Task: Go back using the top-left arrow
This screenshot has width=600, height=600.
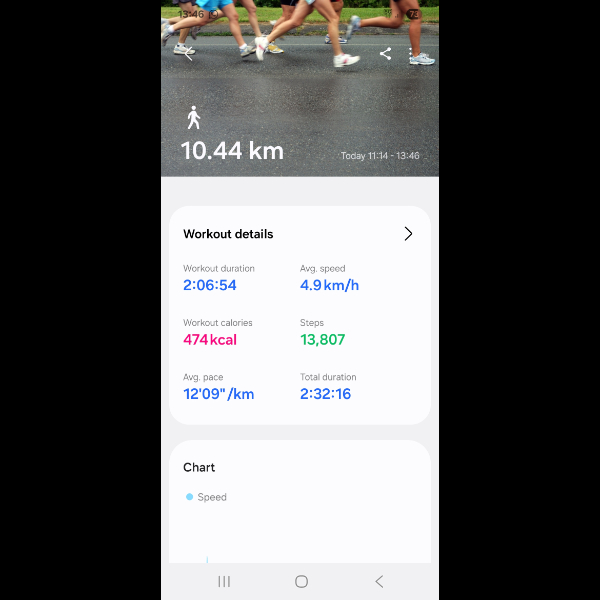Action: pyautogui.click(x=188, y=54)
